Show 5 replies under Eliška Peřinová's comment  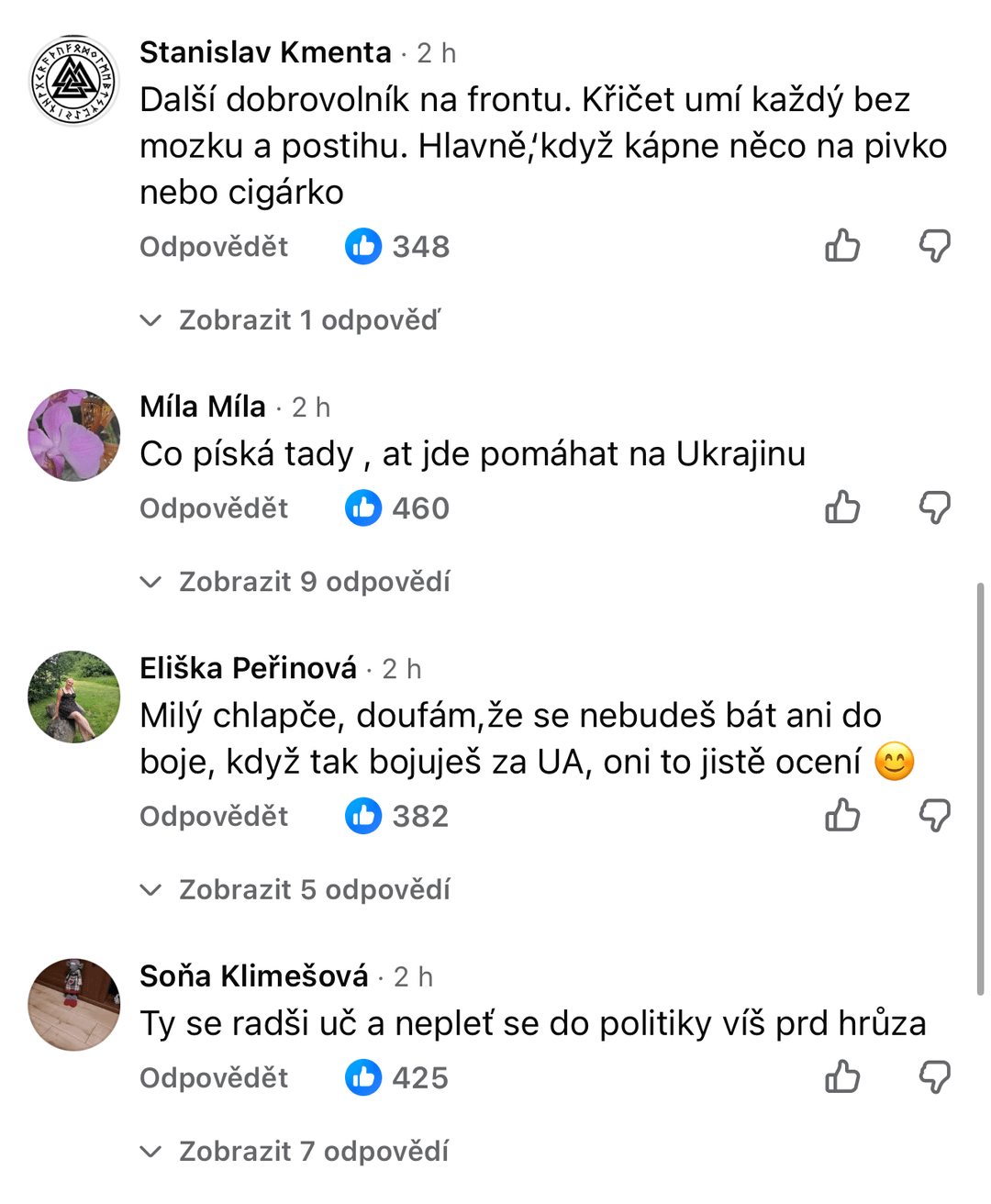click(295, 890)
